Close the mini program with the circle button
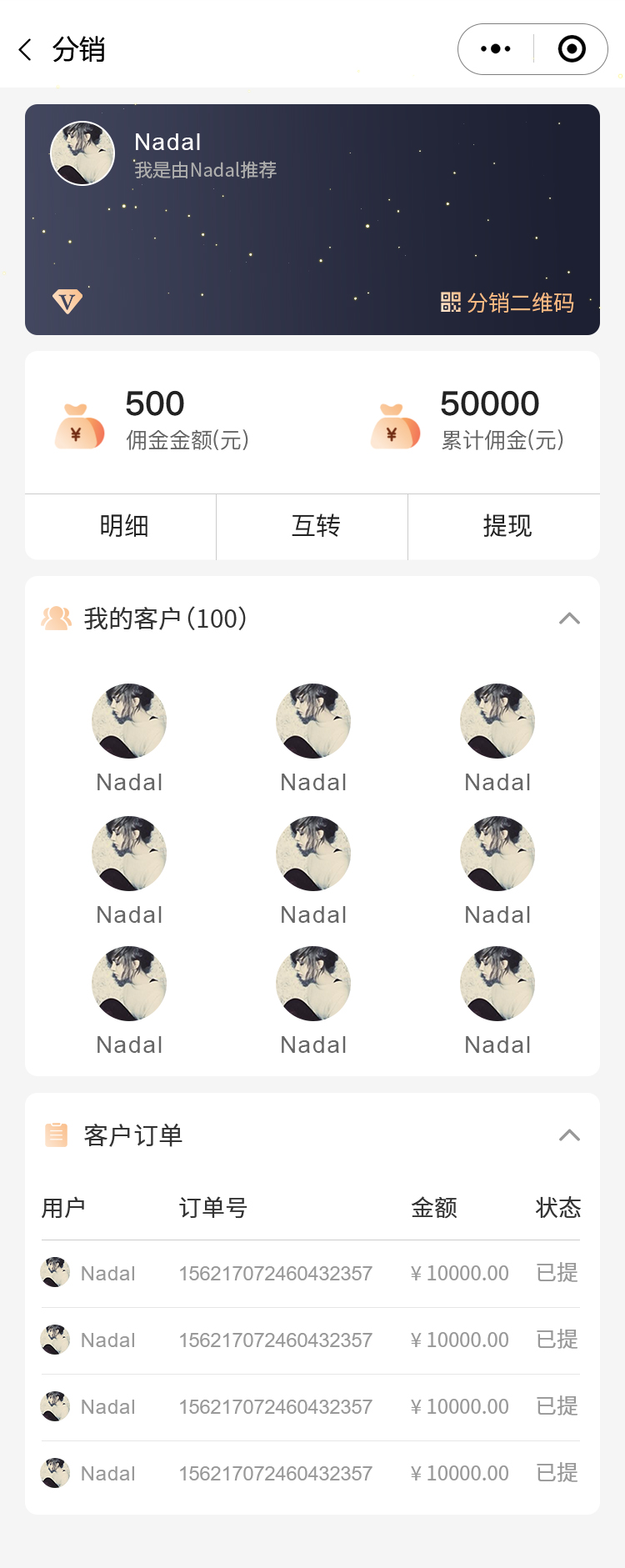The image size is (625, 1568). click(571, 49)
